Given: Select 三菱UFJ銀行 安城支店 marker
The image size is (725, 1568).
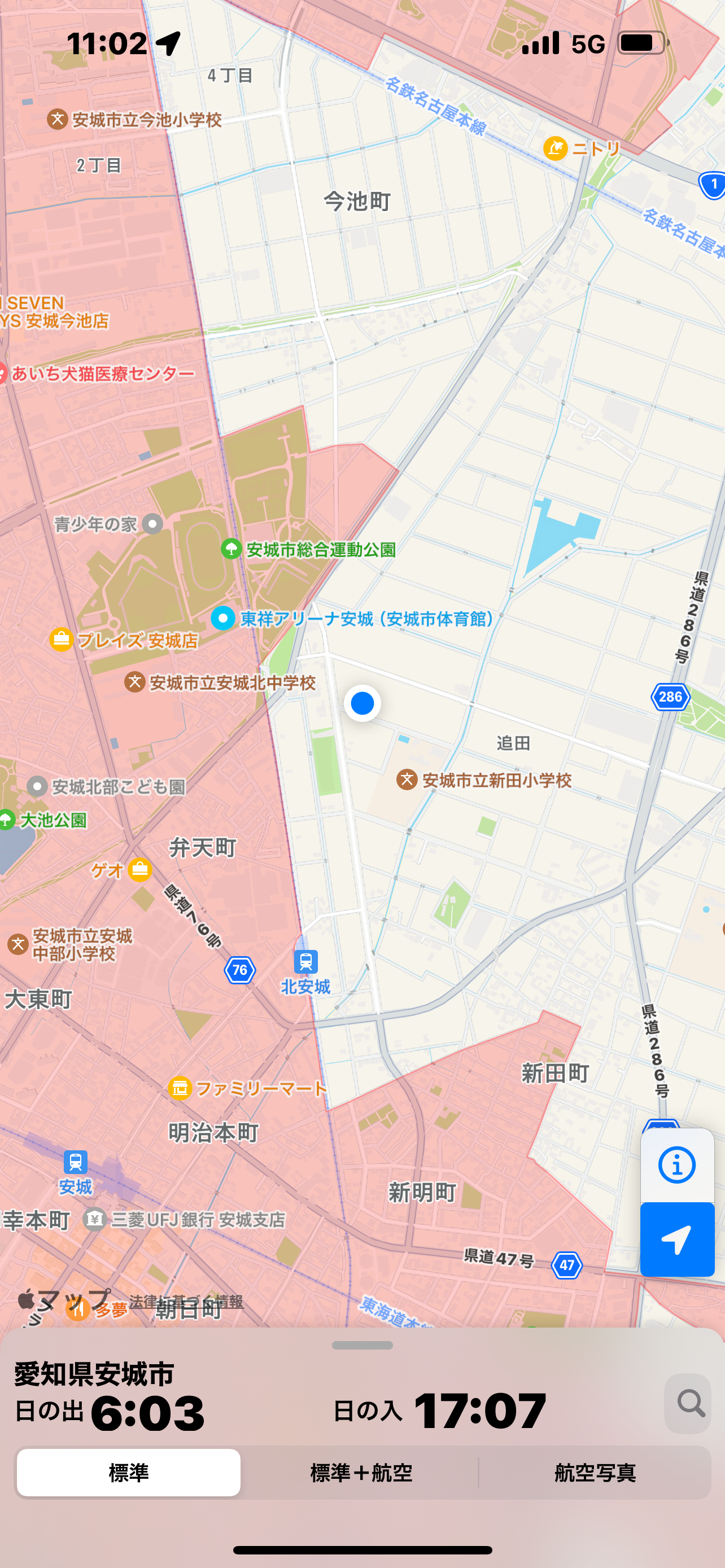Looking at the screenshot, I should click(95, 1219).
